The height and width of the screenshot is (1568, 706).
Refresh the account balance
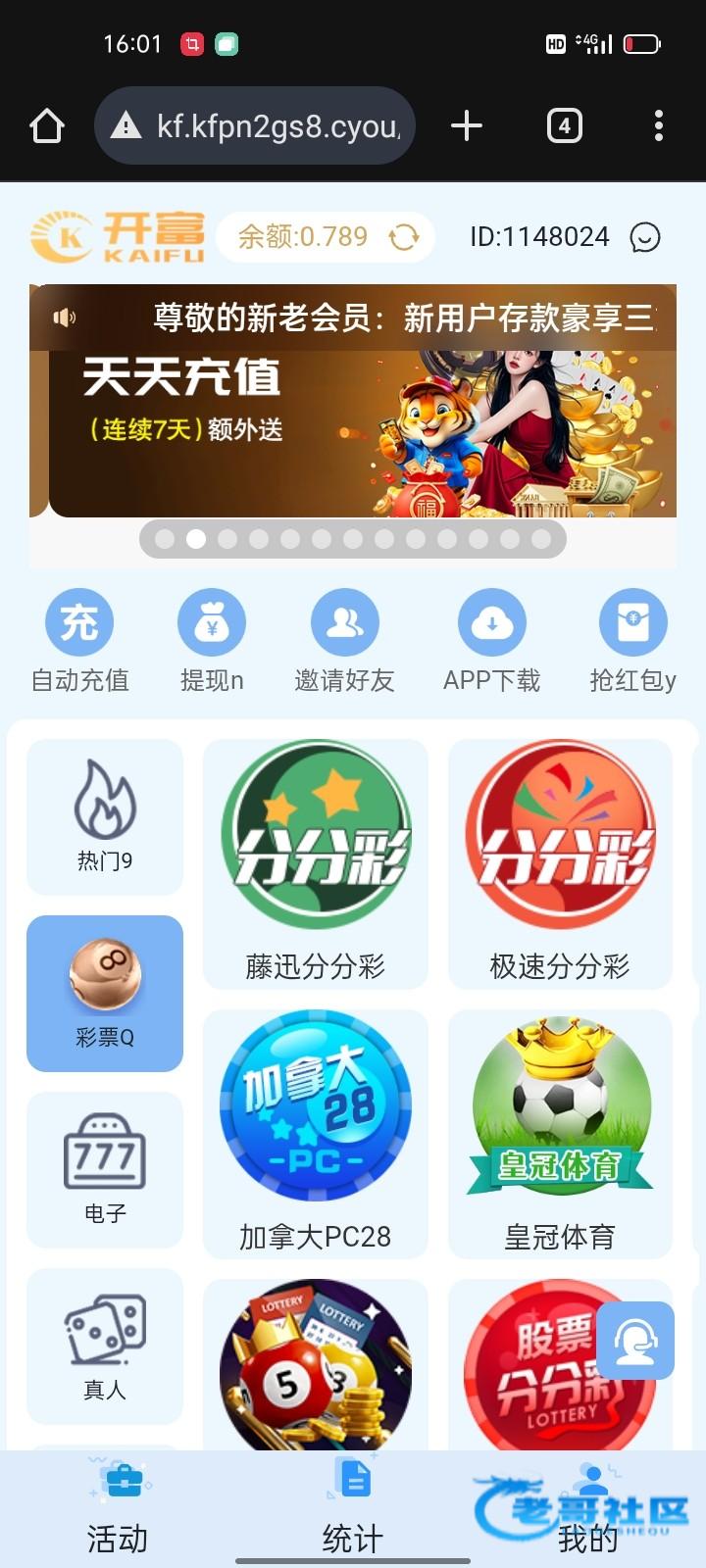(403, 237)
